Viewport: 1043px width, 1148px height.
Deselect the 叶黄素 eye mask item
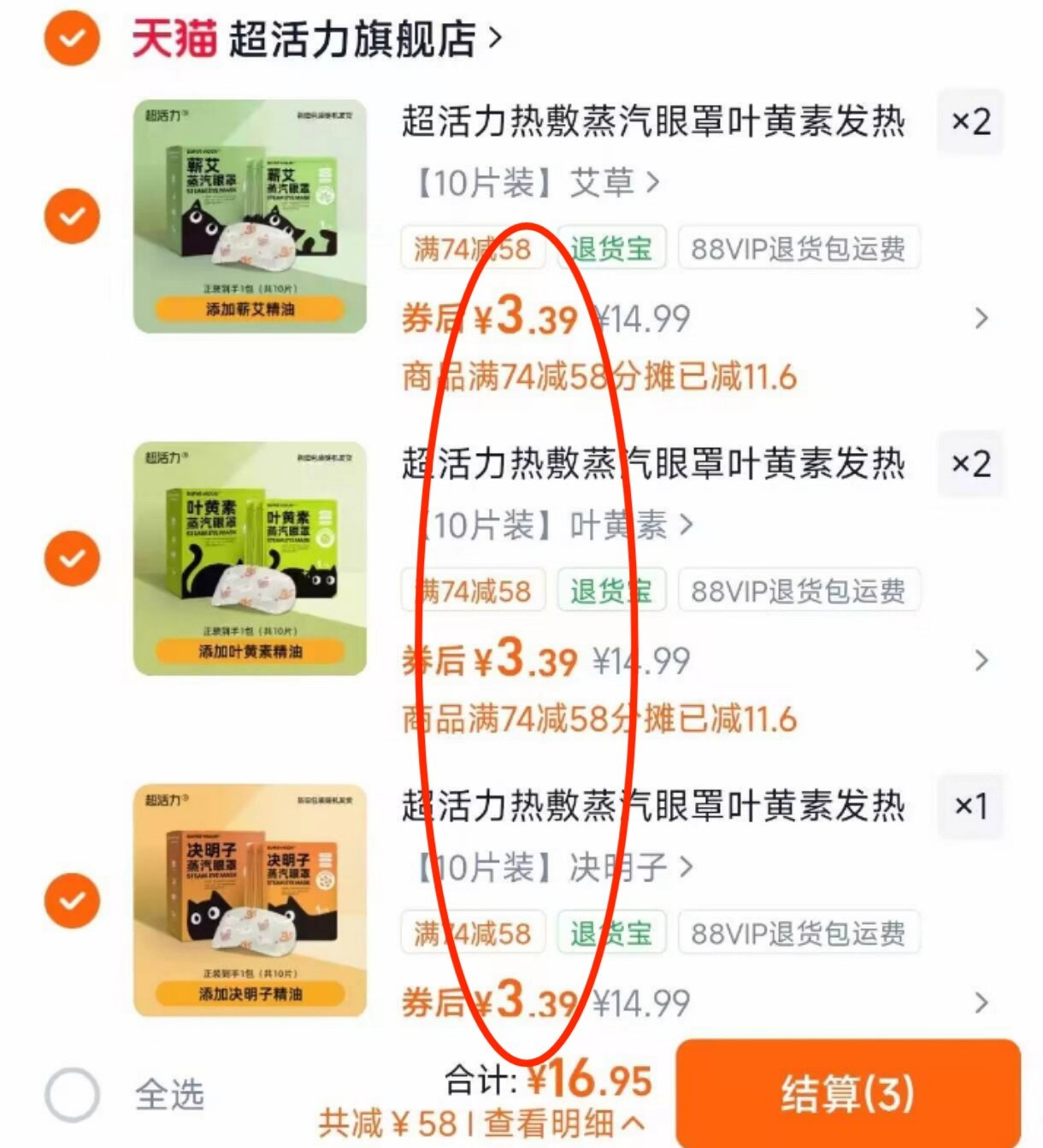tap(72, 559)
